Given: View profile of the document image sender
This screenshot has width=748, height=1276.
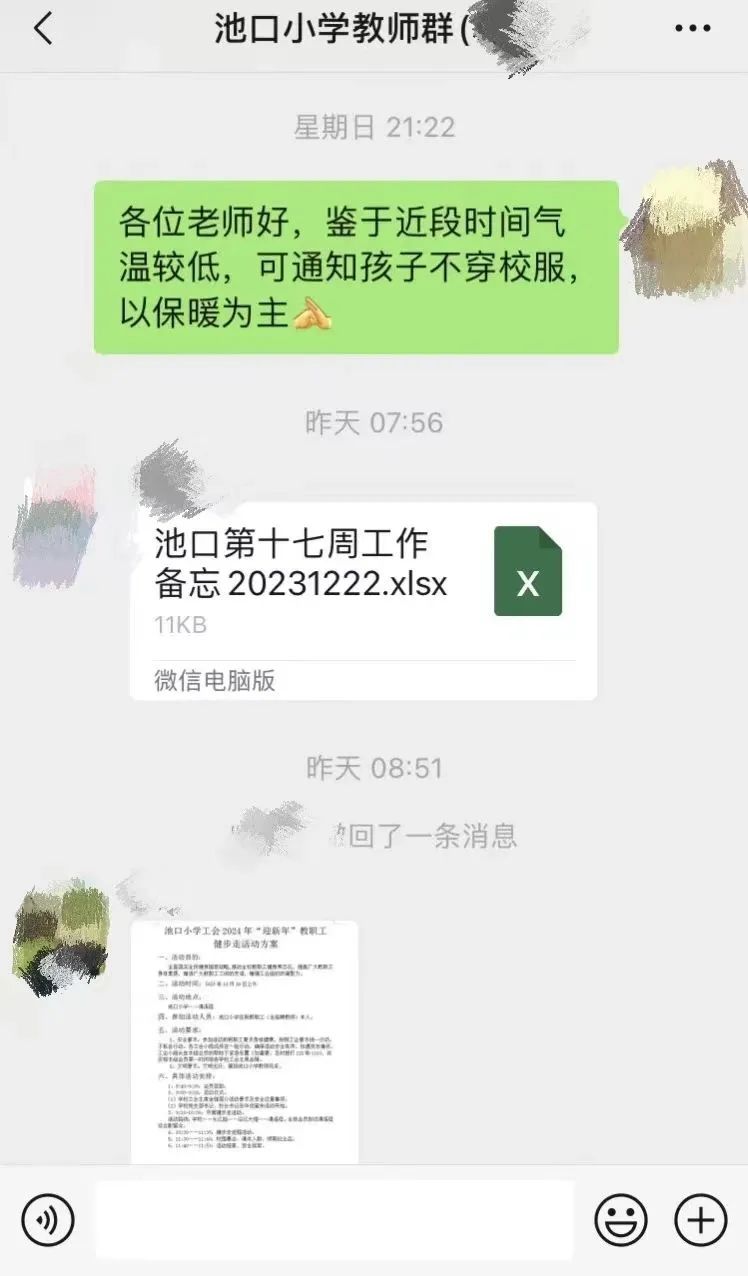Looking at the screenshot, I should coord(60,938).
